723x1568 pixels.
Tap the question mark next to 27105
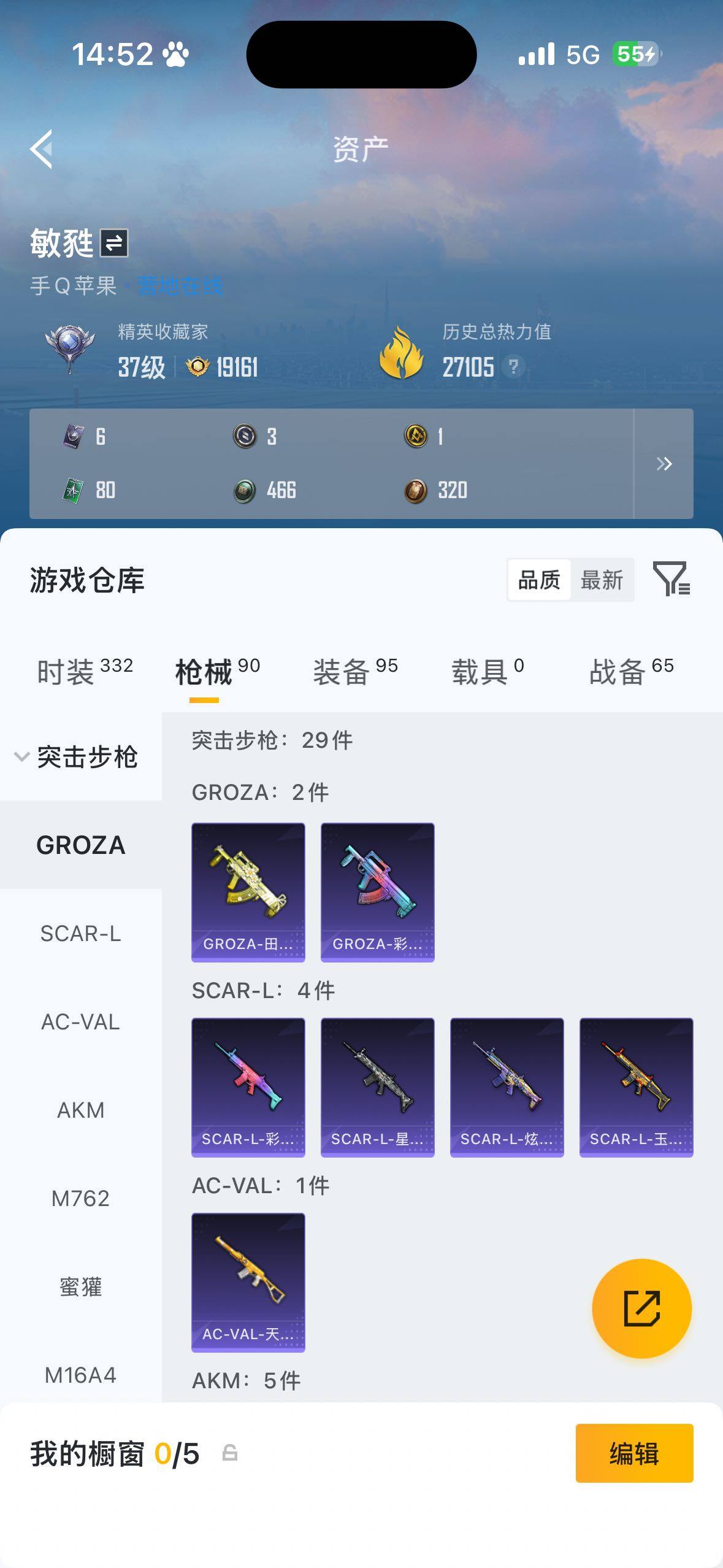click(515, 367)
